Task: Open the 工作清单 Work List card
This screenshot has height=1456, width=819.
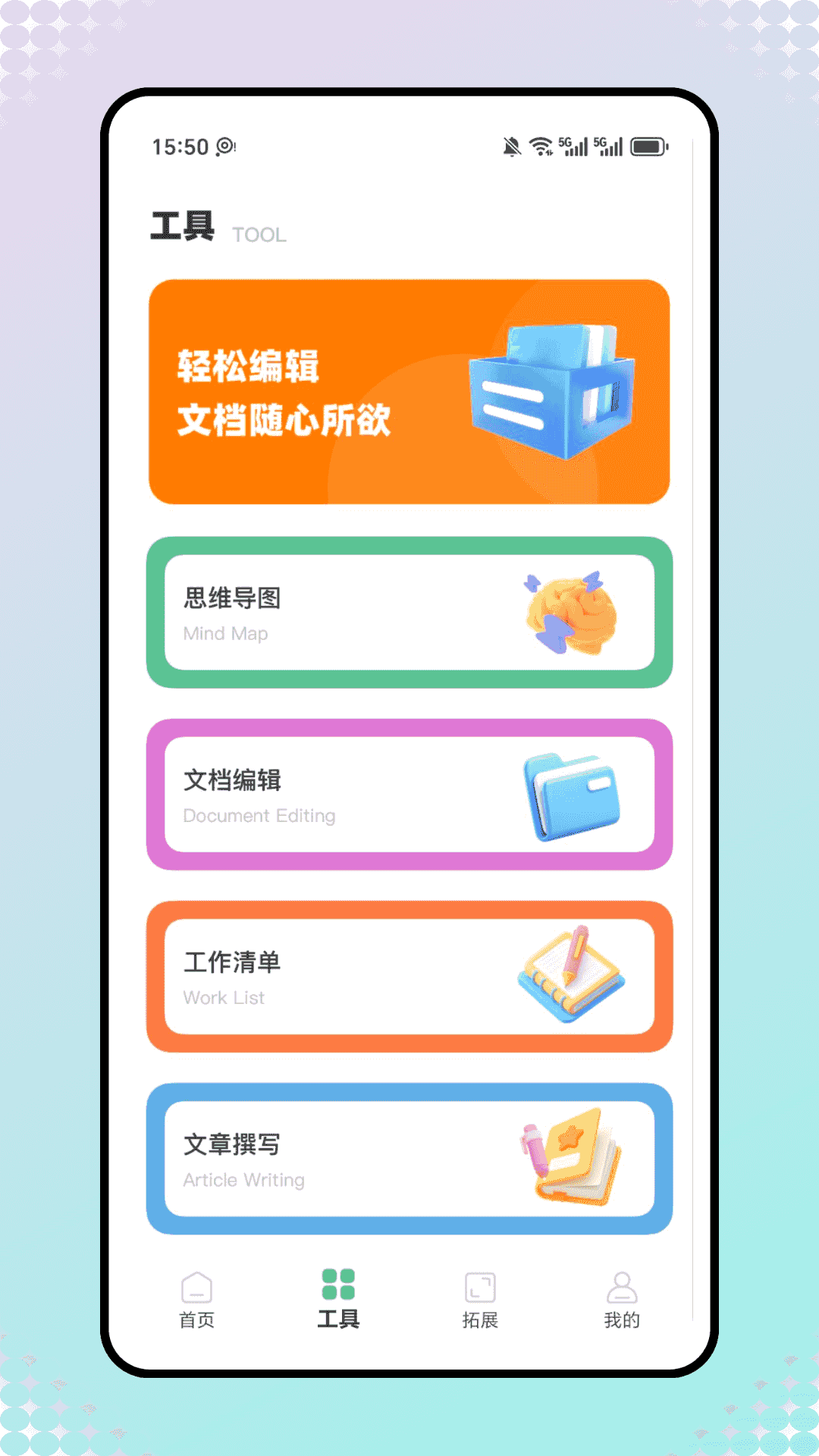Action: coord(409,977)
